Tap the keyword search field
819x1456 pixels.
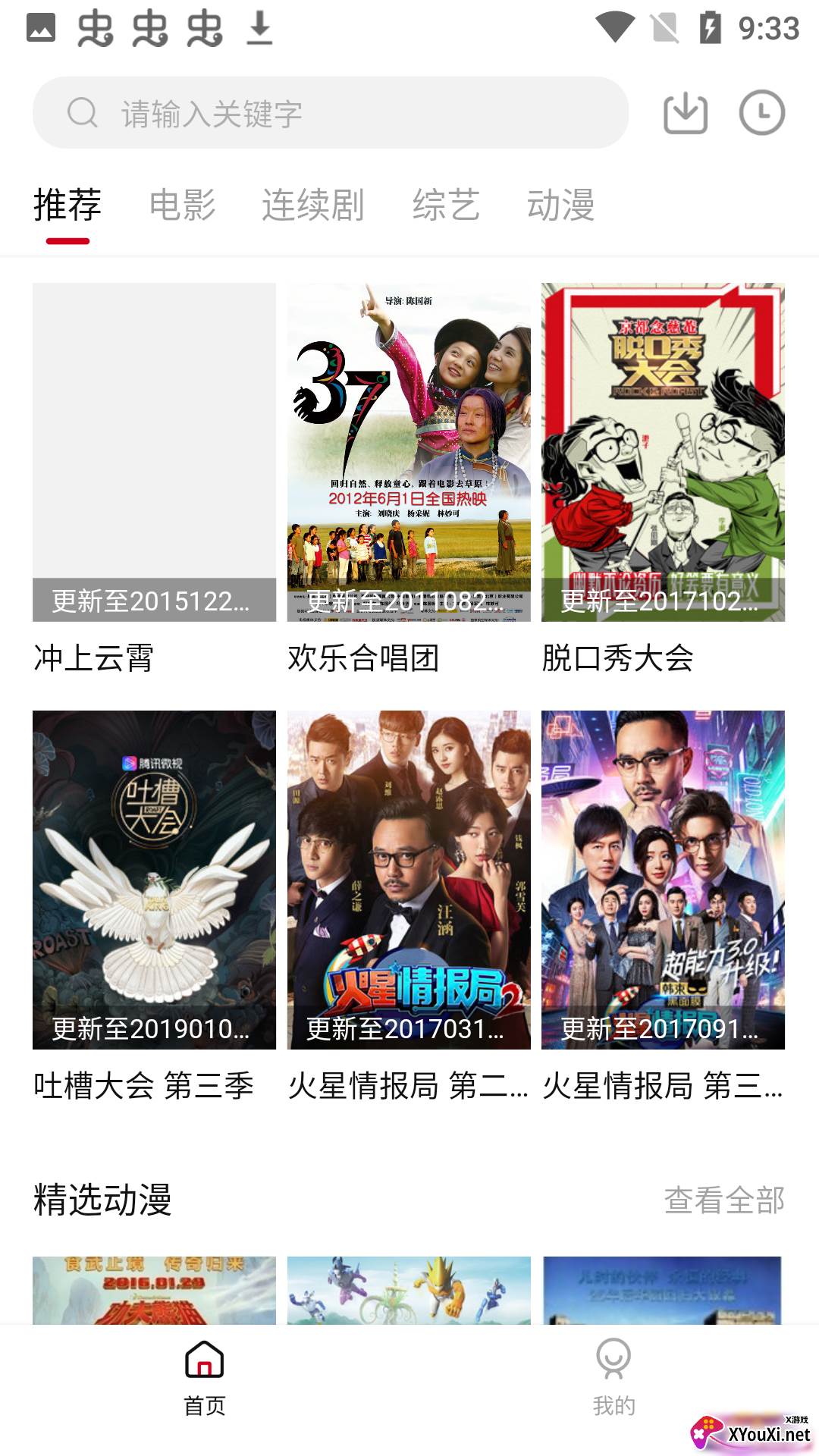(331, 114)
